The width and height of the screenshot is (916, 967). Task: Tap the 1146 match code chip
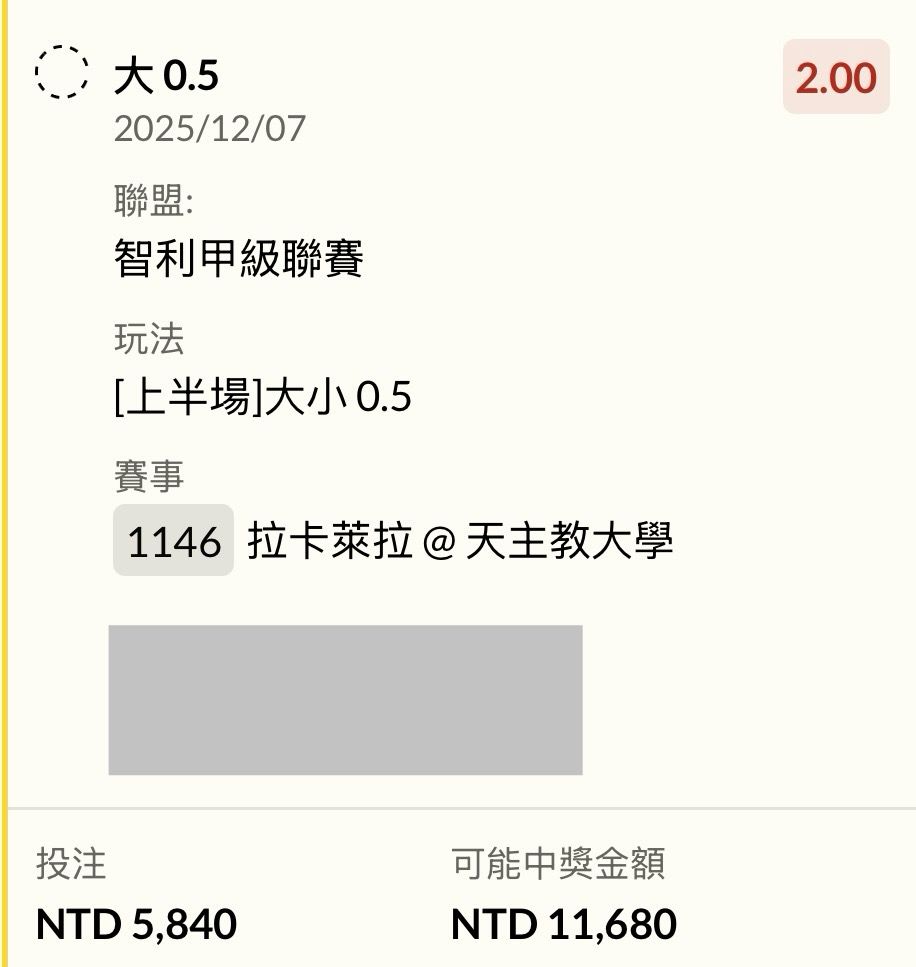tap(173, 541)
